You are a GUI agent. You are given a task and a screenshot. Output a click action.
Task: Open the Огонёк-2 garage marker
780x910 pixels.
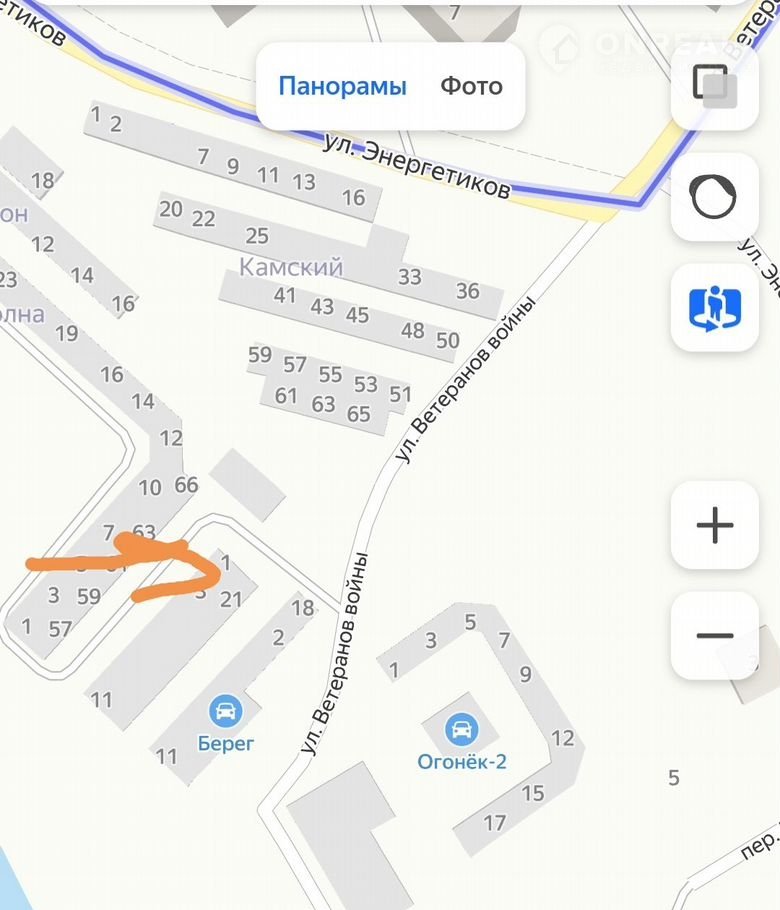coord(461,730)
